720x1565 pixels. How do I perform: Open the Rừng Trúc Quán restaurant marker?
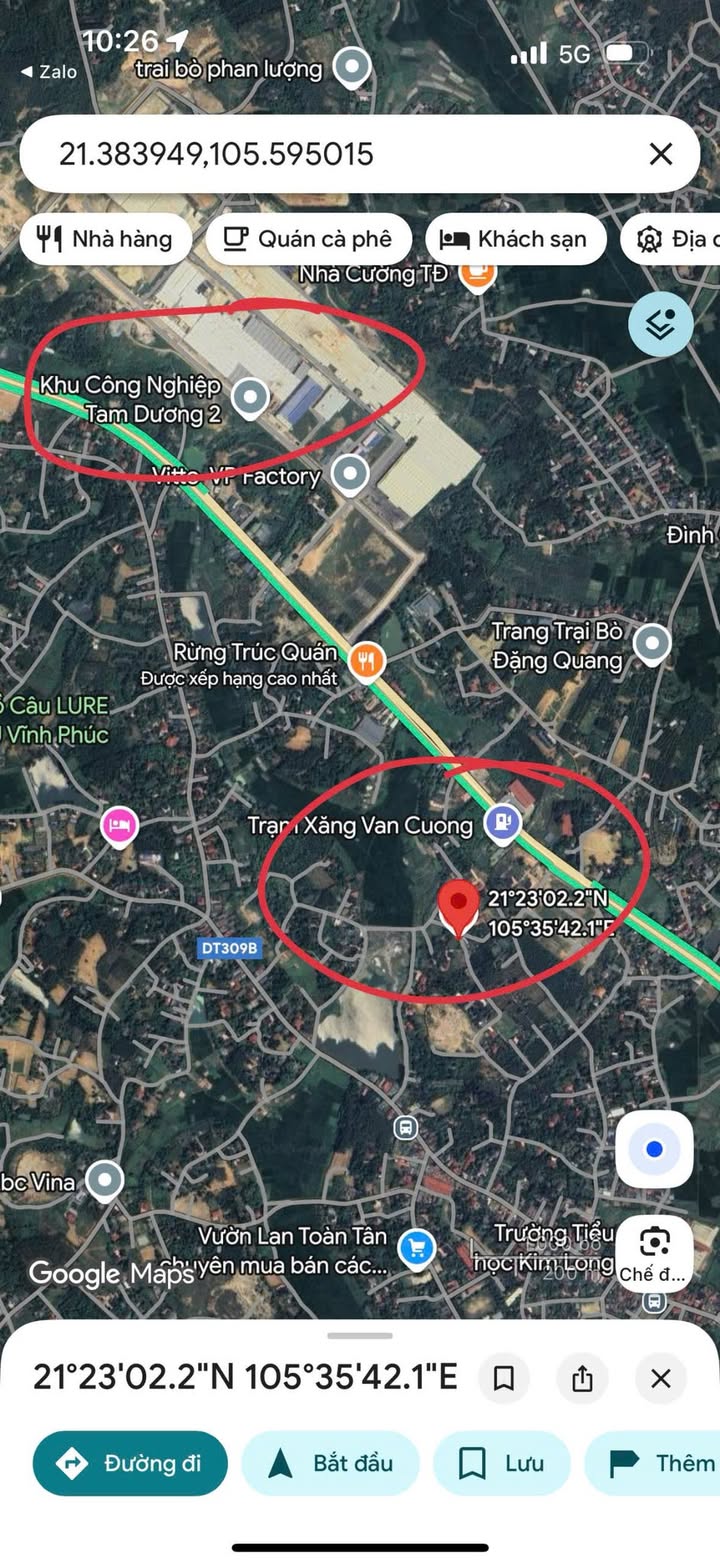368,660
